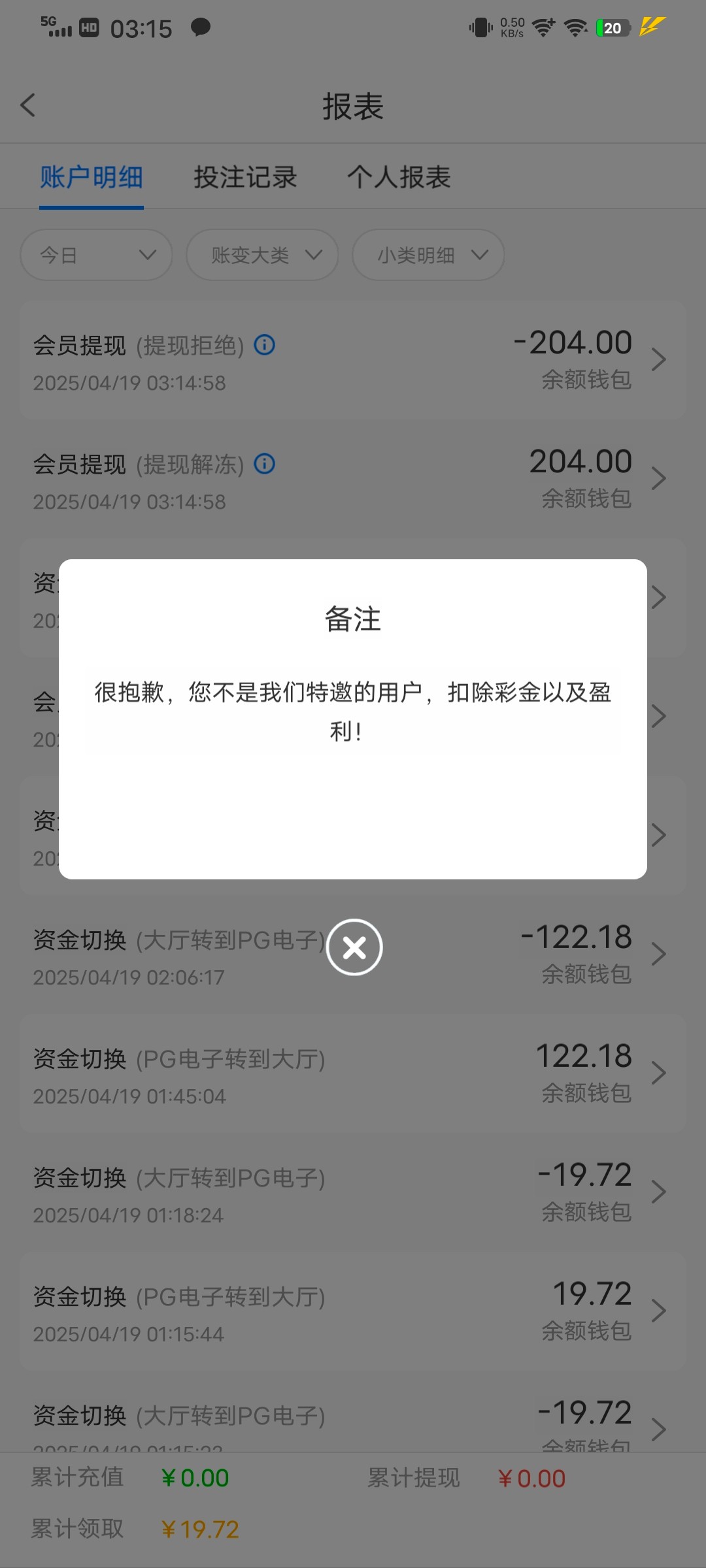Switch to the 投注记录 tab

click(245, 177)
